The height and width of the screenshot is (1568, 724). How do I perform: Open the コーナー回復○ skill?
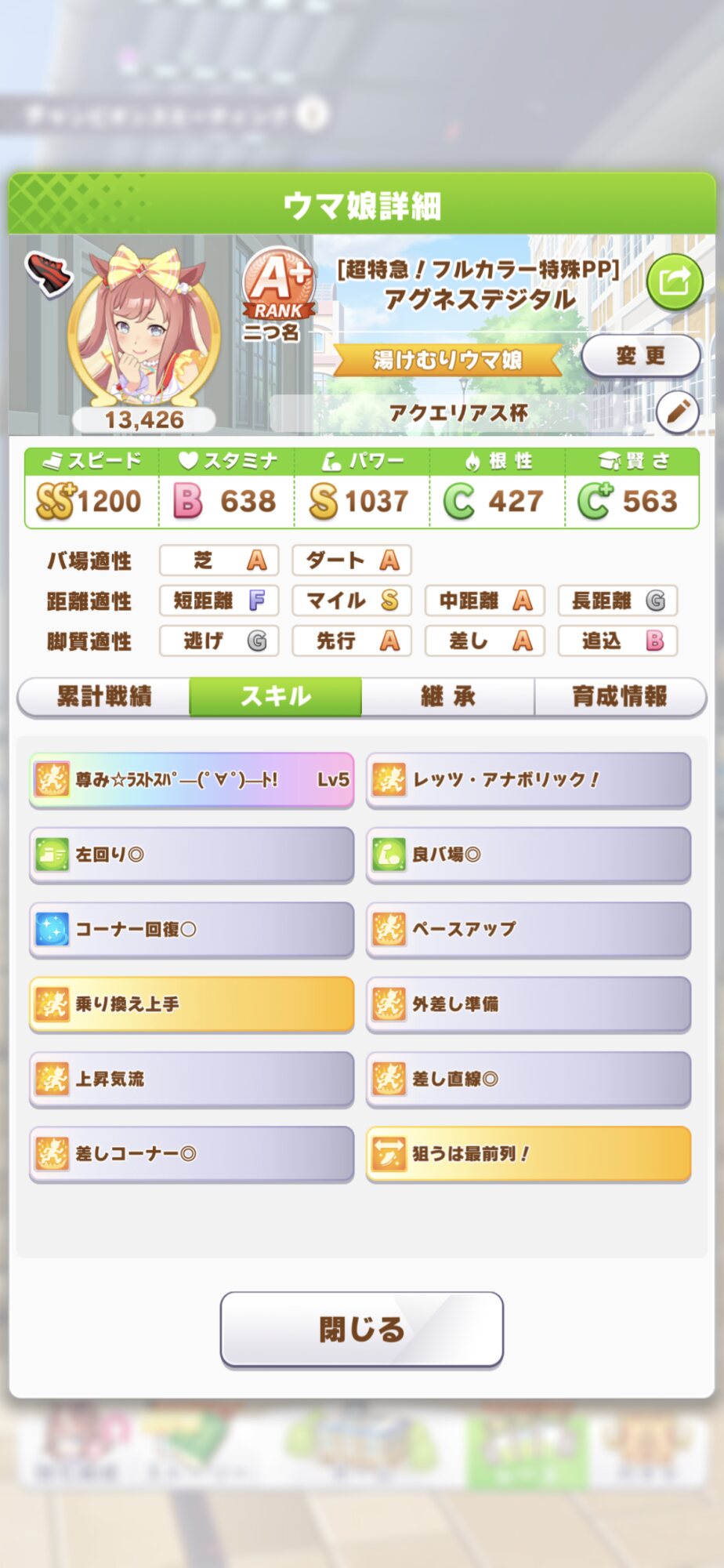[x=192, y=929]
